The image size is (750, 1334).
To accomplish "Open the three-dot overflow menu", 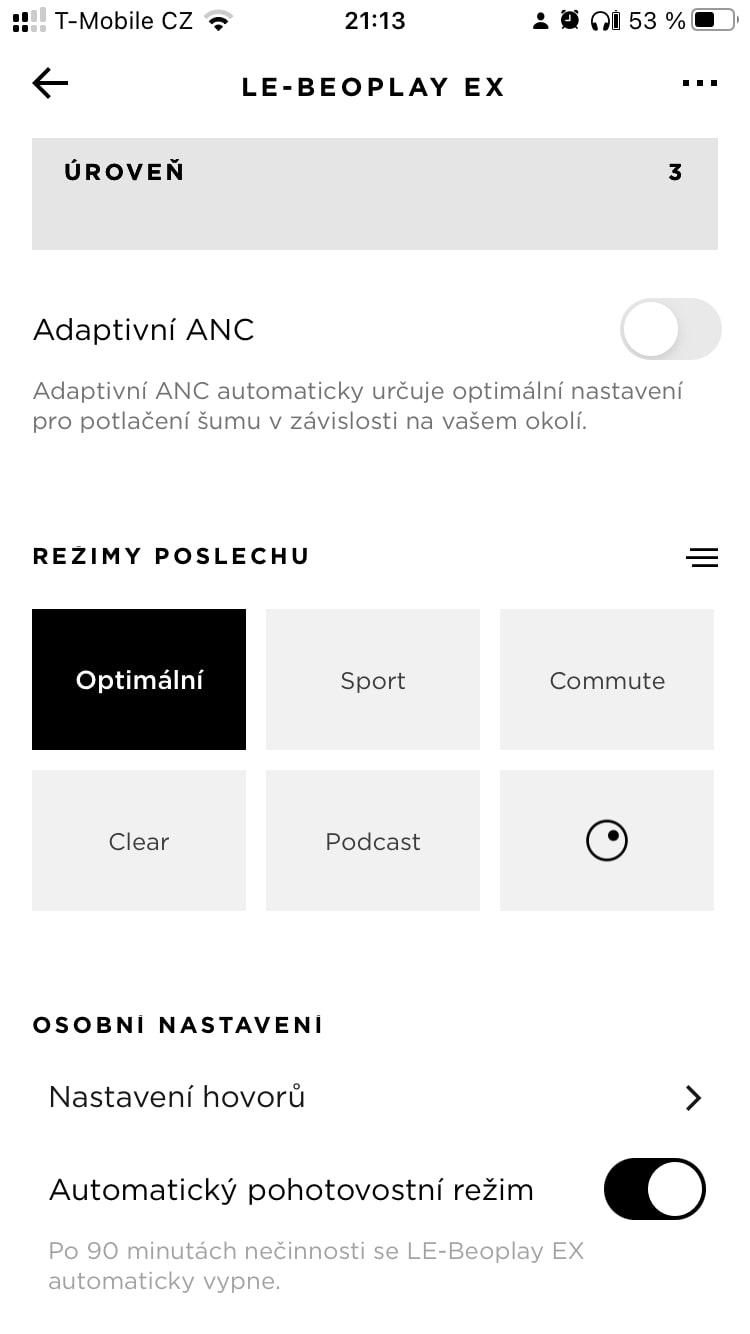I will [699, 84].
